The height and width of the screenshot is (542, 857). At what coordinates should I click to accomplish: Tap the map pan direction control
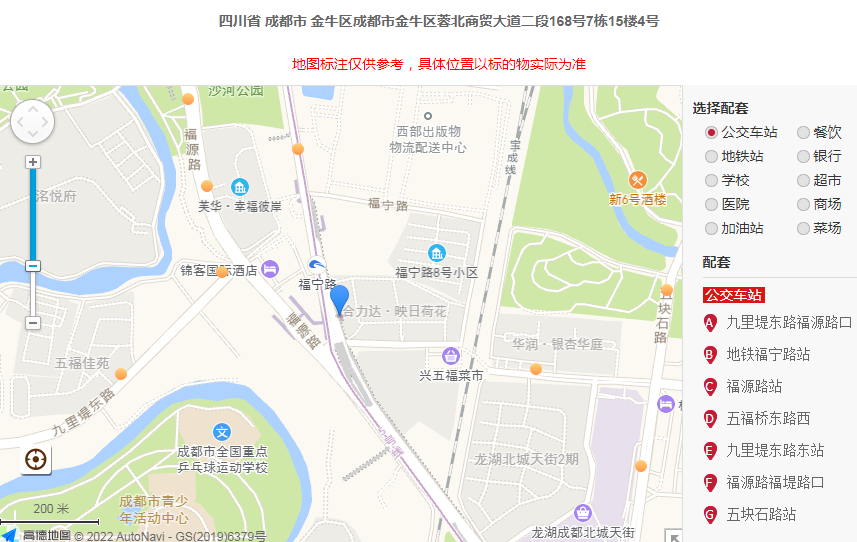pos(32,122)
